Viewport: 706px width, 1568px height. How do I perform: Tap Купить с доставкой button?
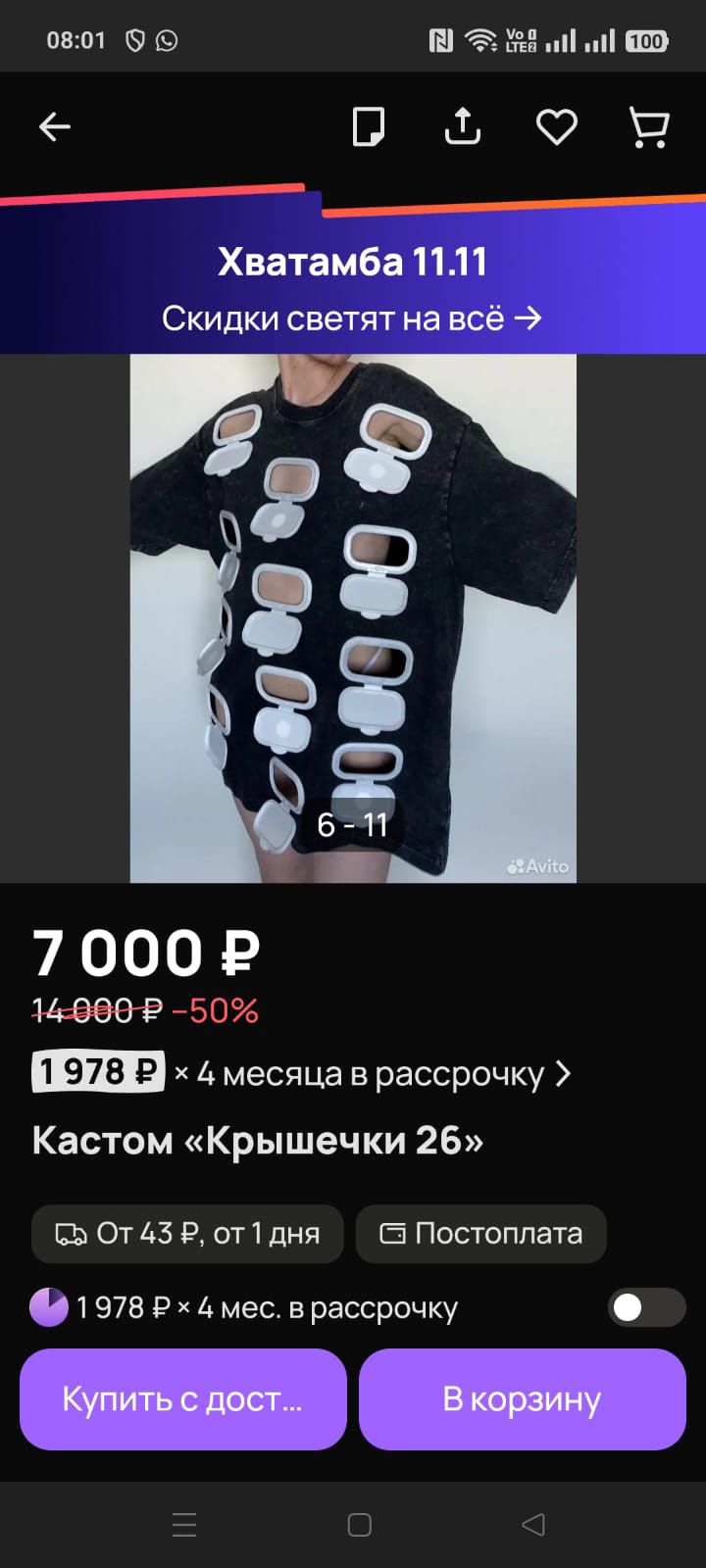[x=183, y=1398]
